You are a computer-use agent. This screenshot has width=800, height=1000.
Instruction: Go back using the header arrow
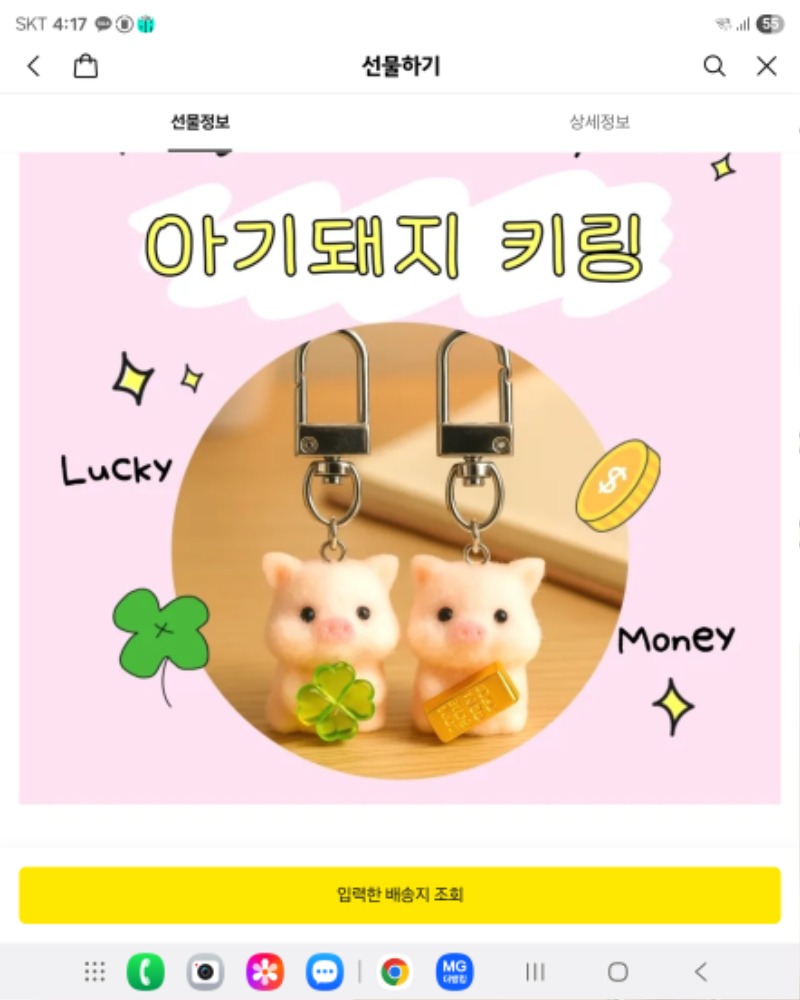(34, 67)
